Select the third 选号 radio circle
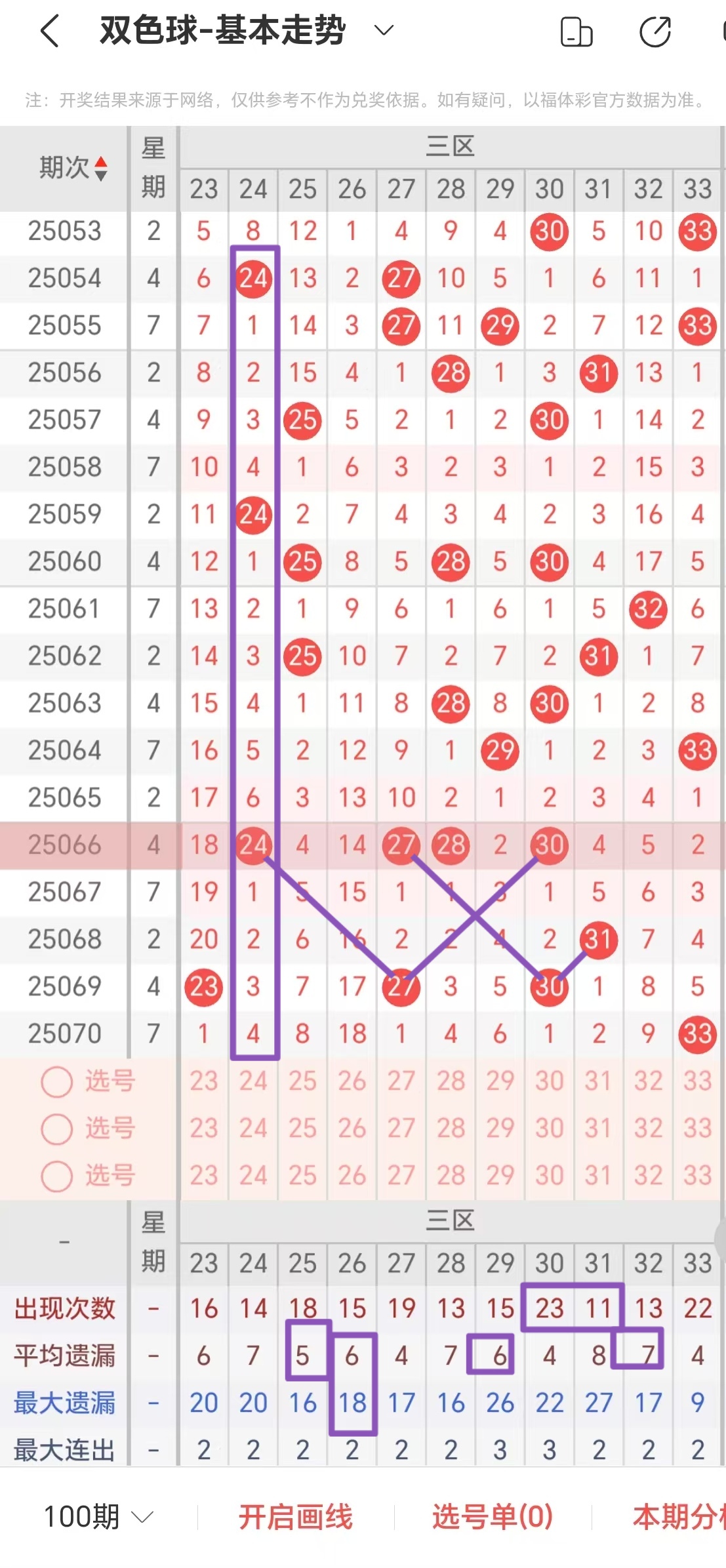 (57, 1177)
